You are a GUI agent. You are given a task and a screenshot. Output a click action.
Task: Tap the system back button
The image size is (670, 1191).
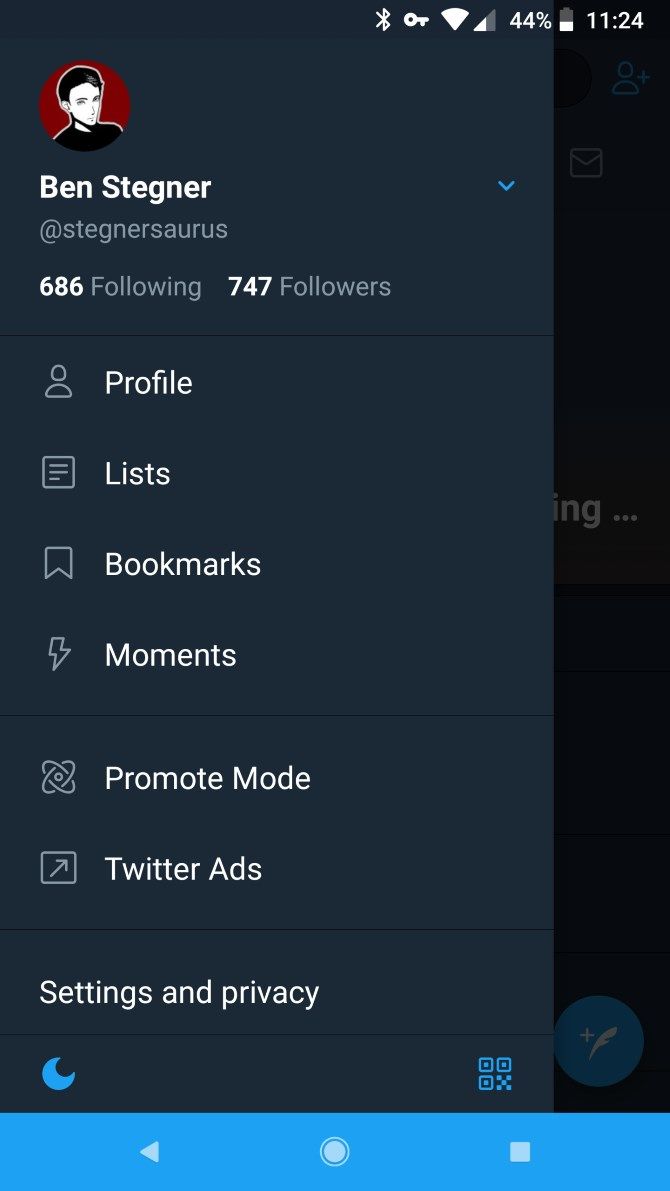pos(149,1152)
